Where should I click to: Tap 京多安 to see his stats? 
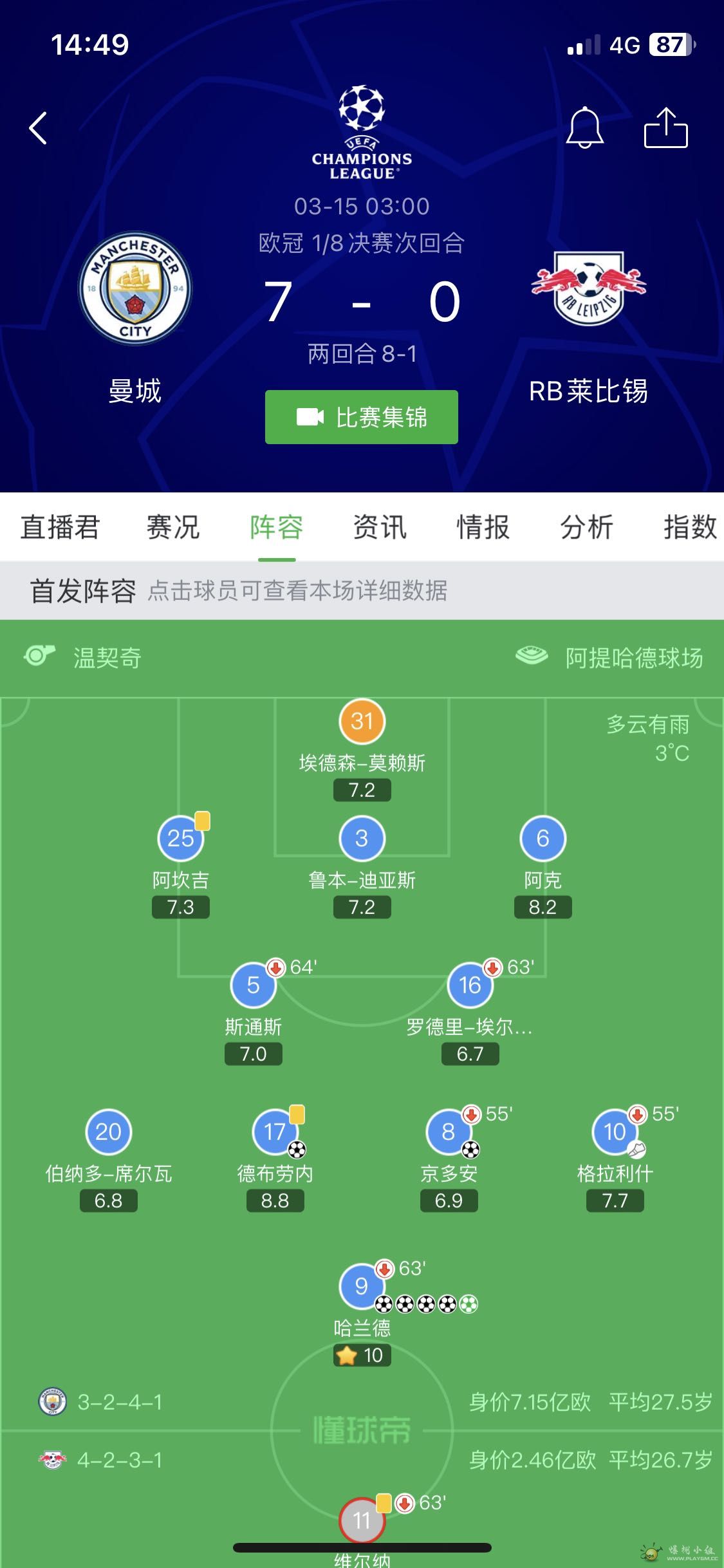[449, 1132]
